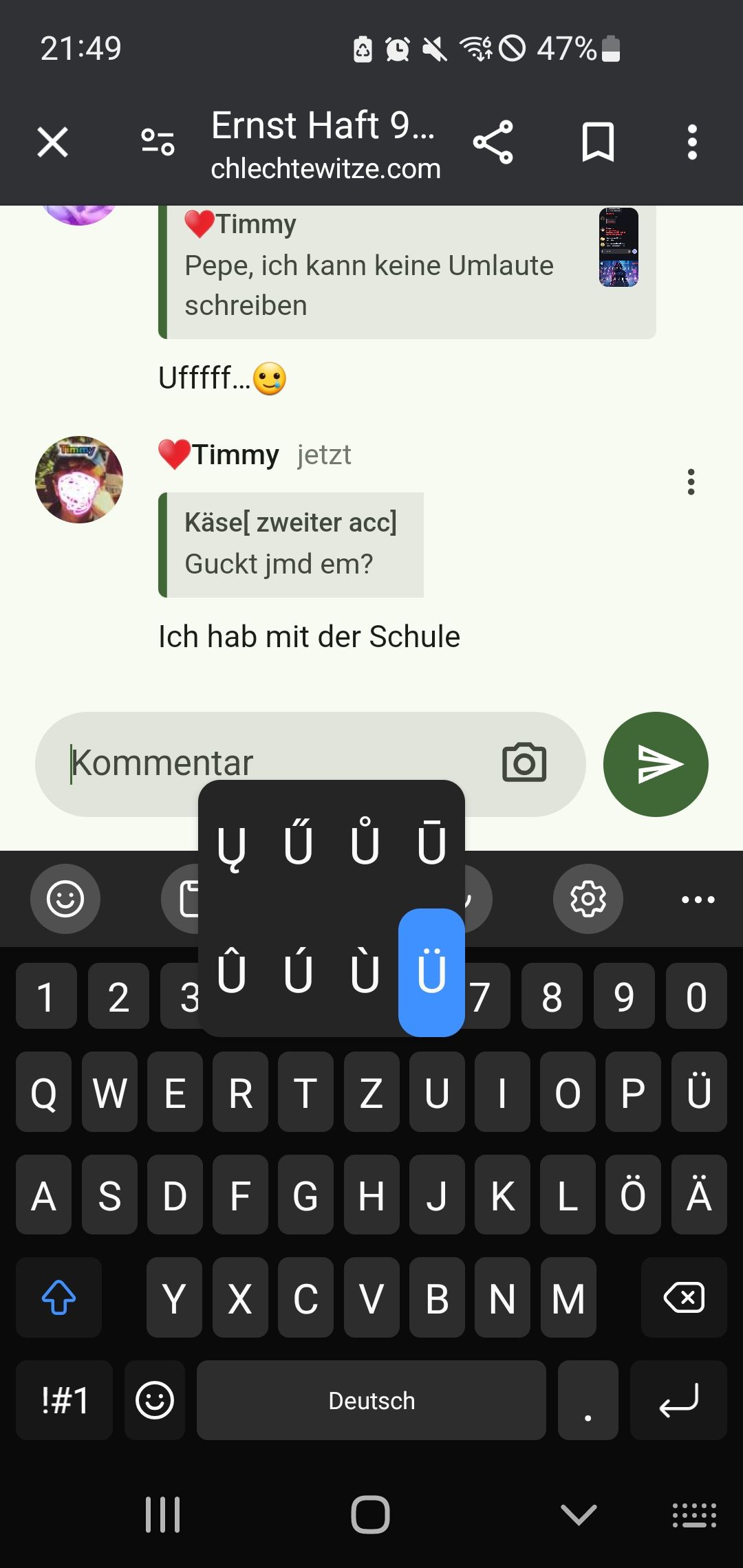Expand more keyboard toolbar options
This screenshot has width=743, height=1568.
pyautogui.click(x=698, y=899)
